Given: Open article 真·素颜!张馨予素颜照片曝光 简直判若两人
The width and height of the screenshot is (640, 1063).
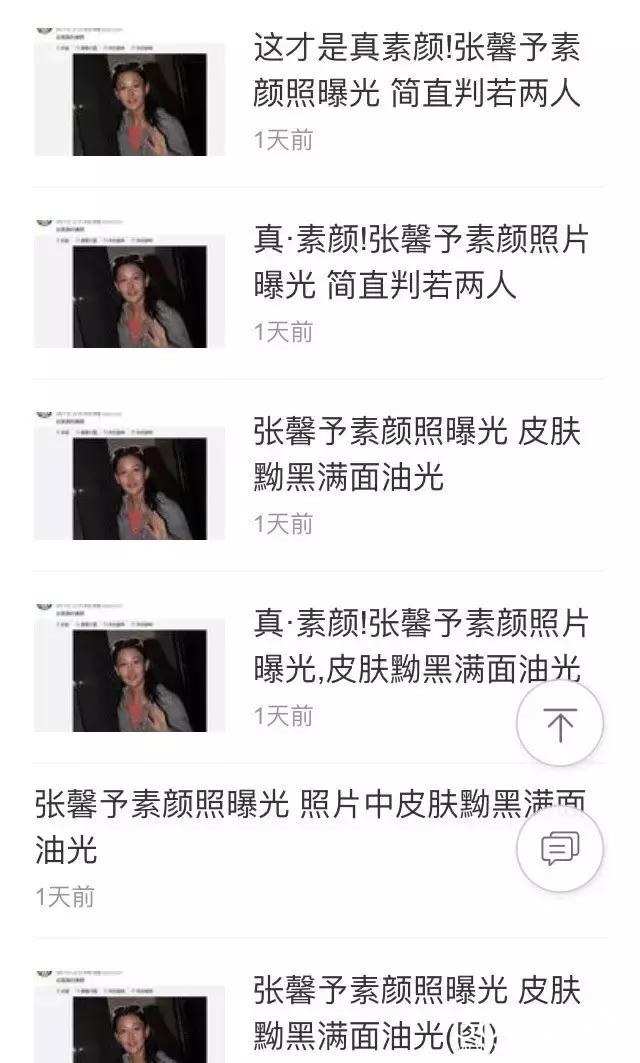Looking at the screenshot, I should coord(420,263).
